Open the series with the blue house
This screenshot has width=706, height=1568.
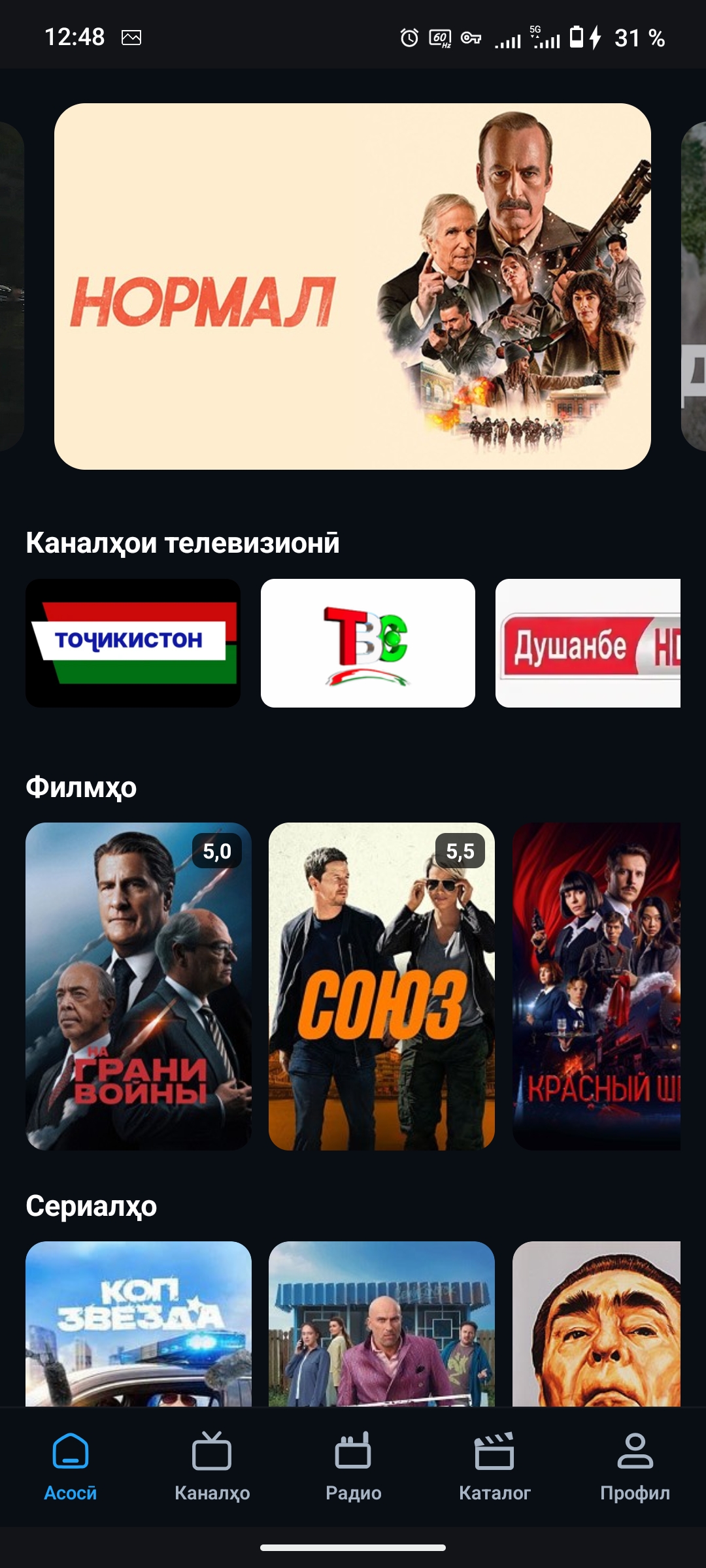click(x=382, y=1324)
